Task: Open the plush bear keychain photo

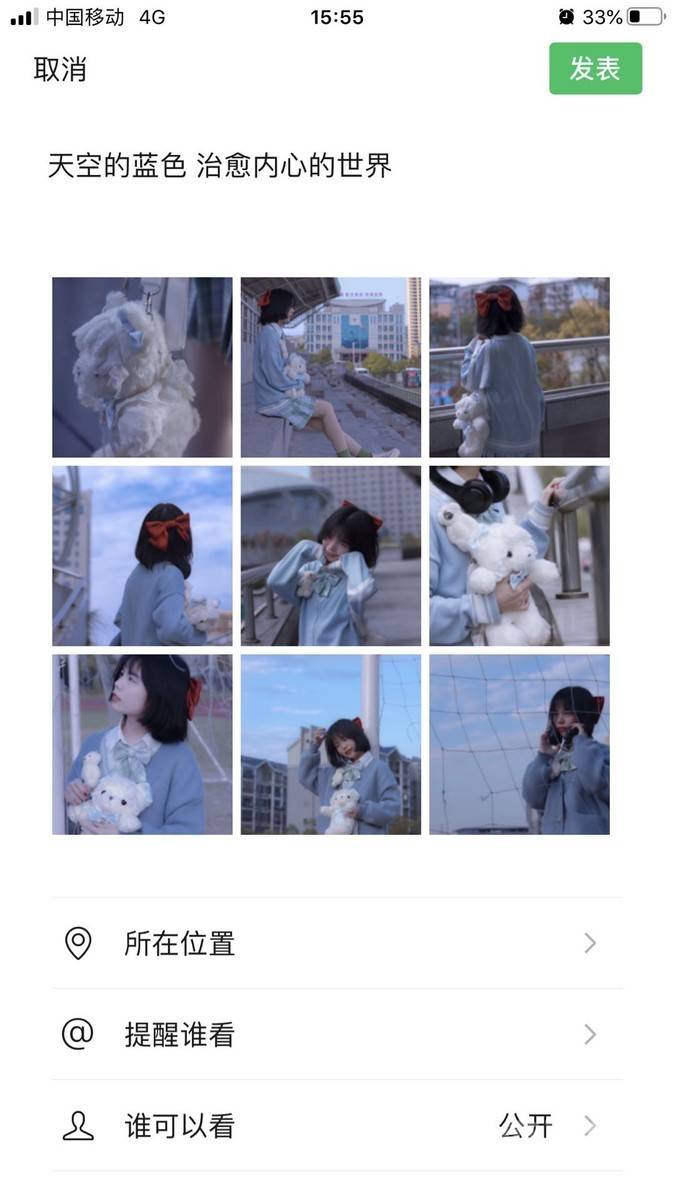Action: (142, 367)
